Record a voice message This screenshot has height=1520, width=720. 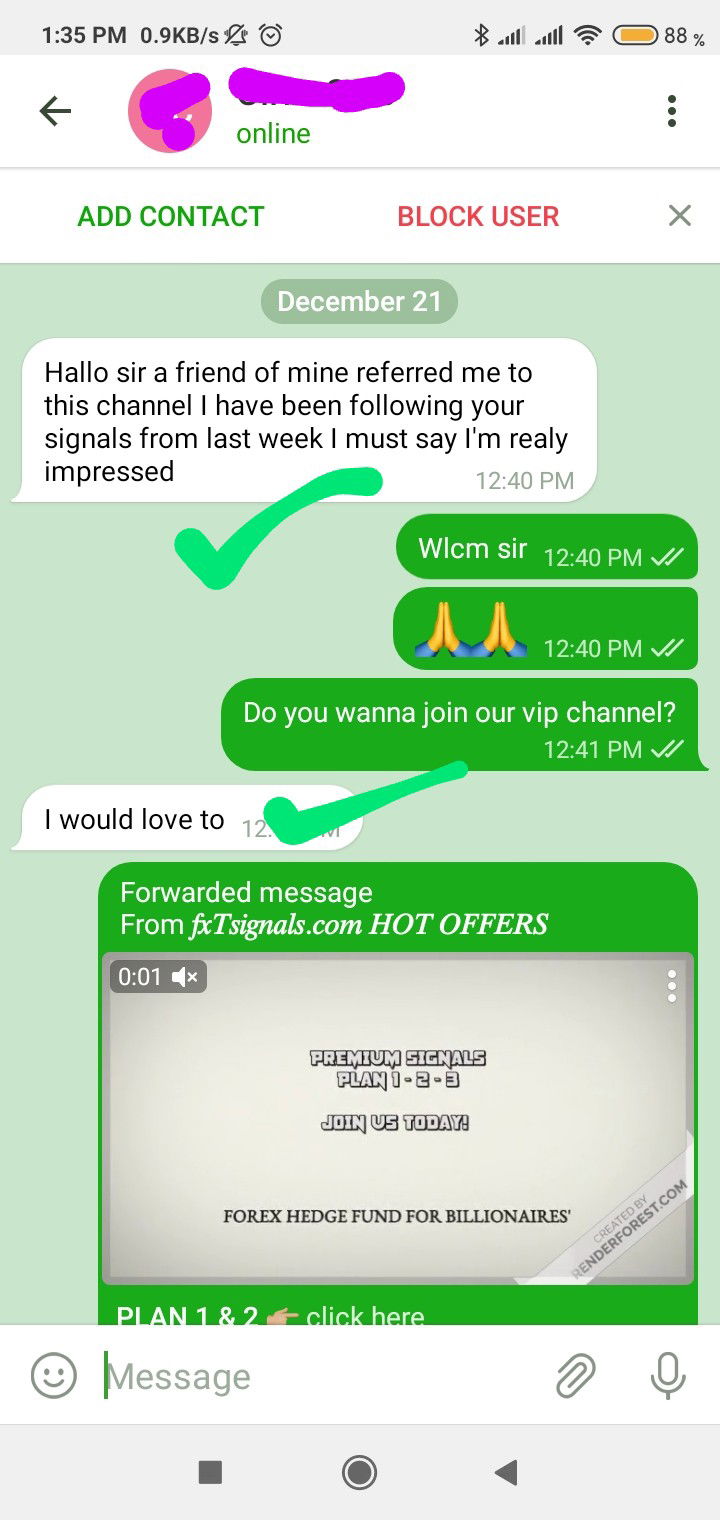(667, 1376)
